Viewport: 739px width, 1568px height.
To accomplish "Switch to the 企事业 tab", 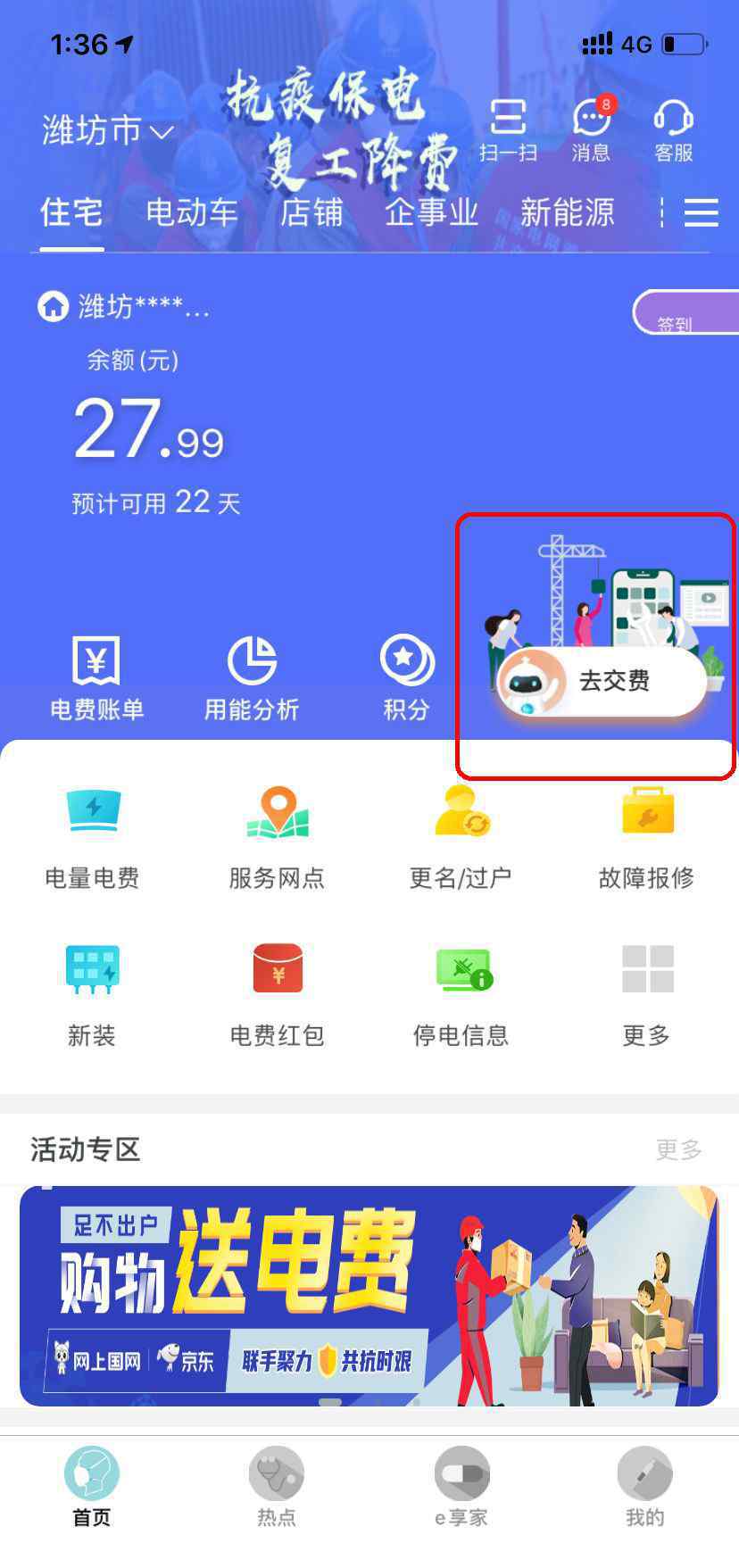I will click(x=432, y=212).
